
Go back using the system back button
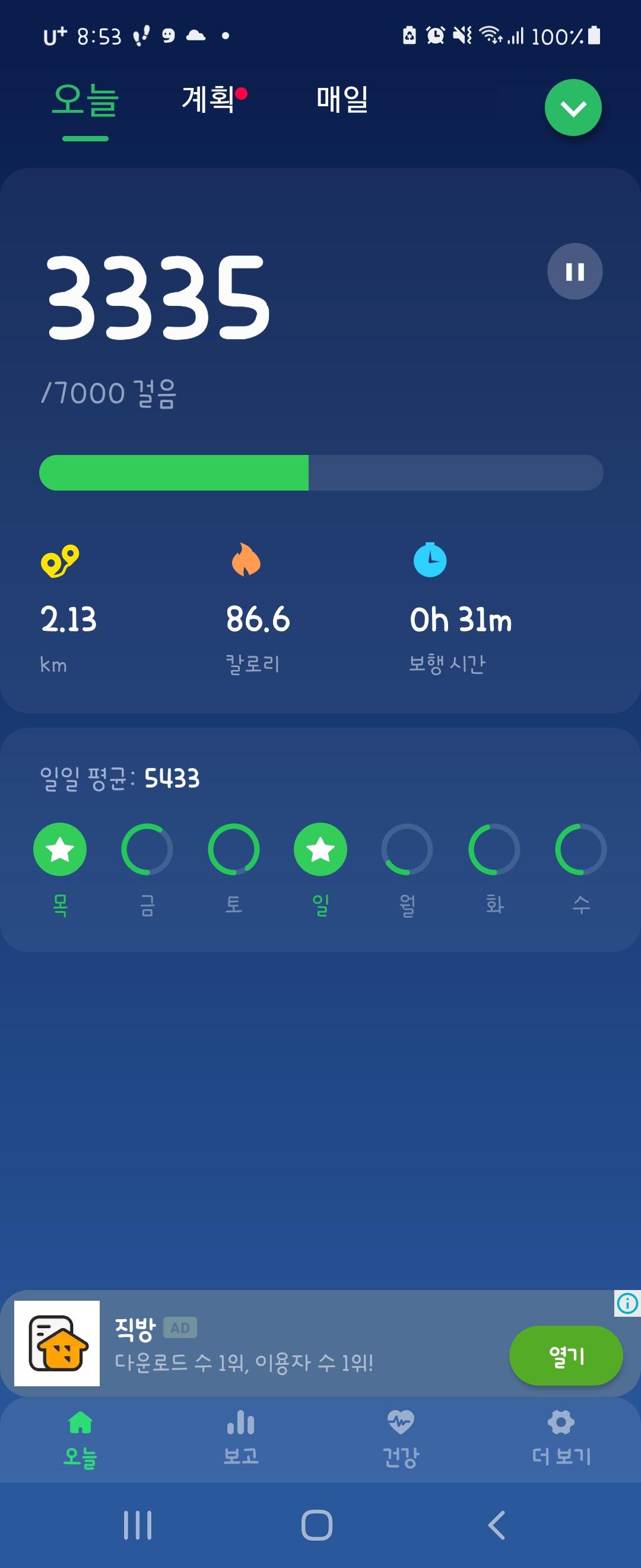[x=496, y=1525]
